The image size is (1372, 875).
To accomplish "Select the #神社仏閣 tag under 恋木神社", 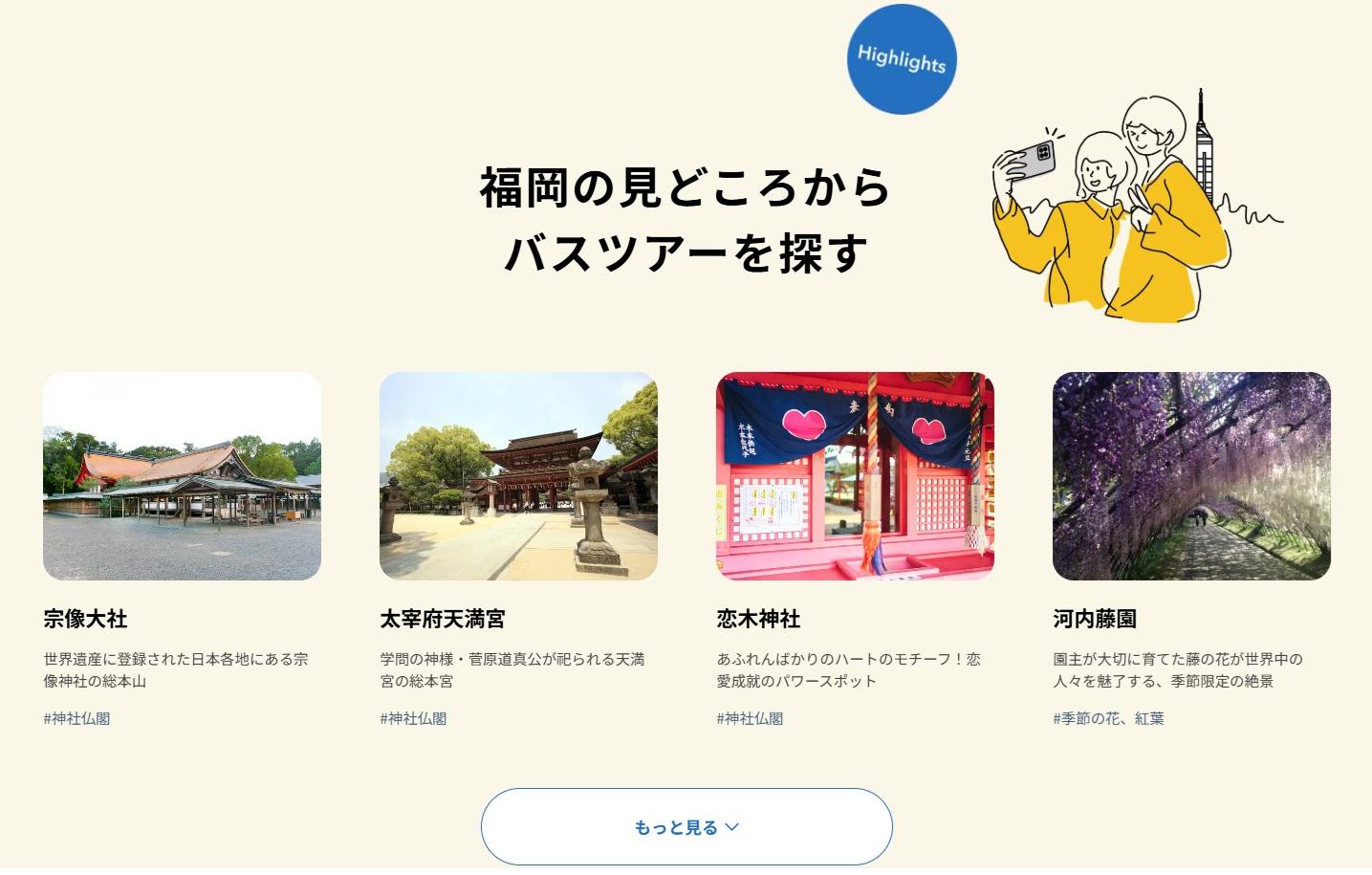I will tap(750, 718).
